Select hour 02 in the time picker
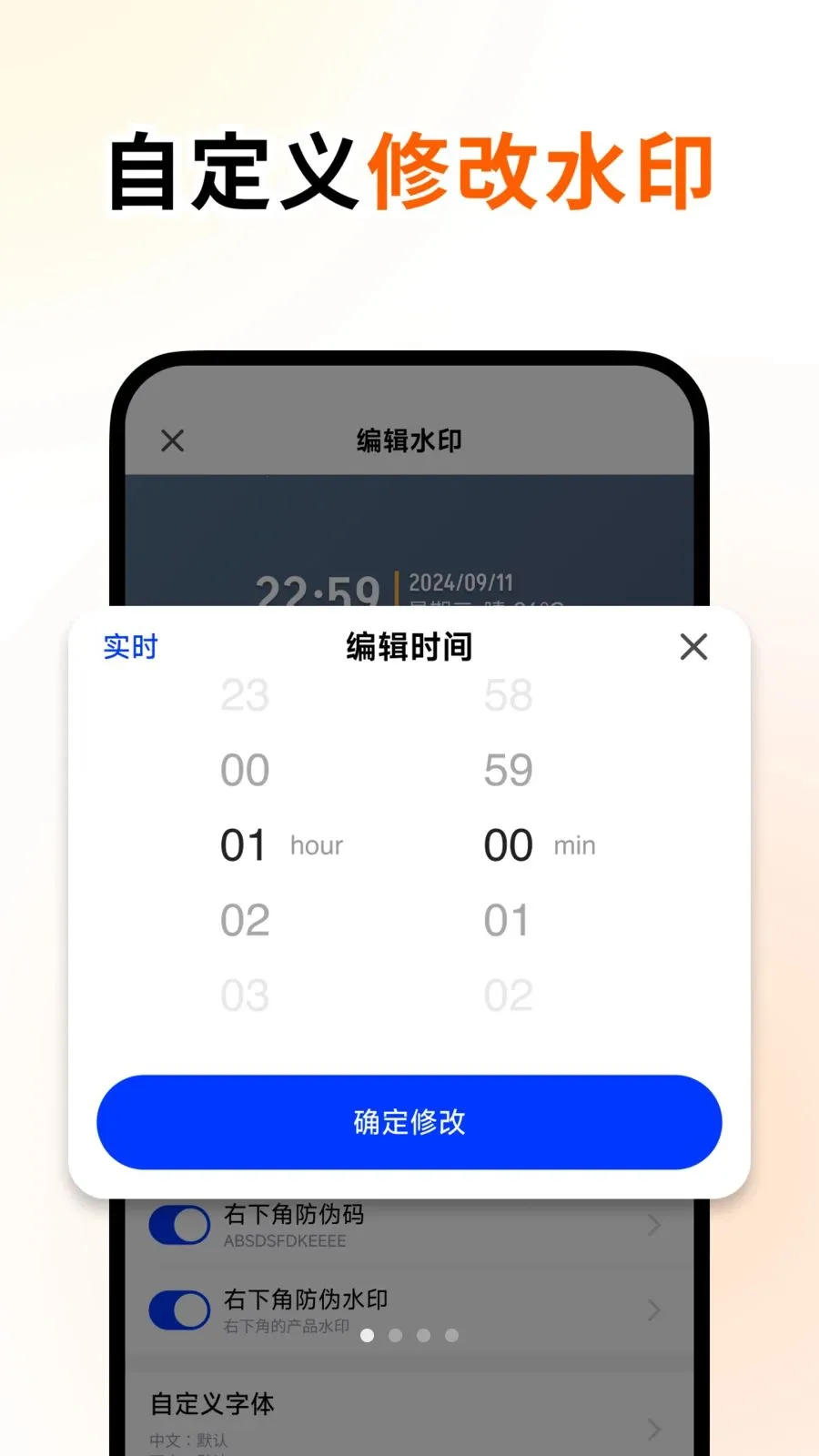The height and width of the screenshot is (1456, 819). point(244,919)
